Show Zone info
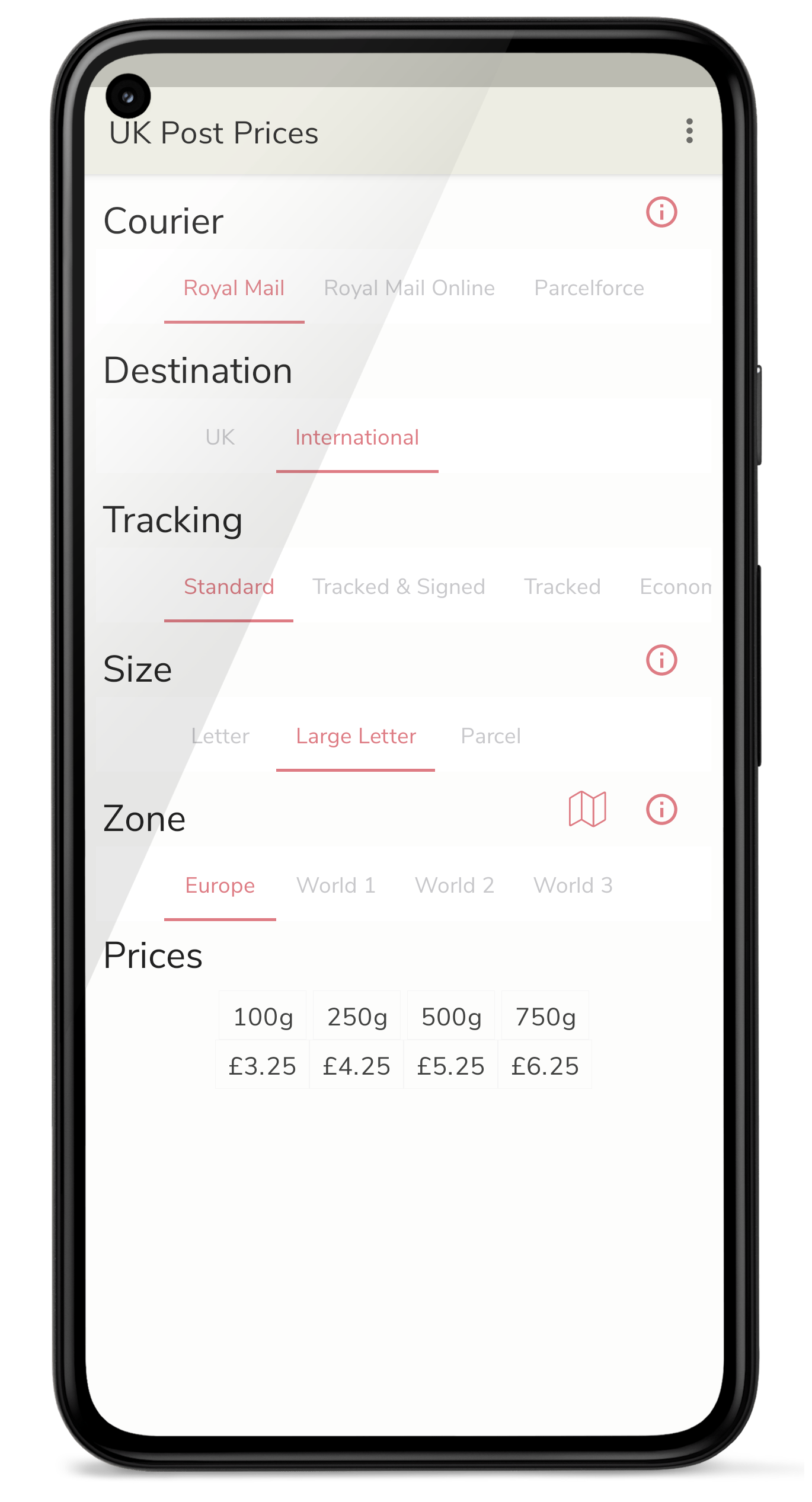The width and height of the screenshot is (812, 1502). coord(661,810)
